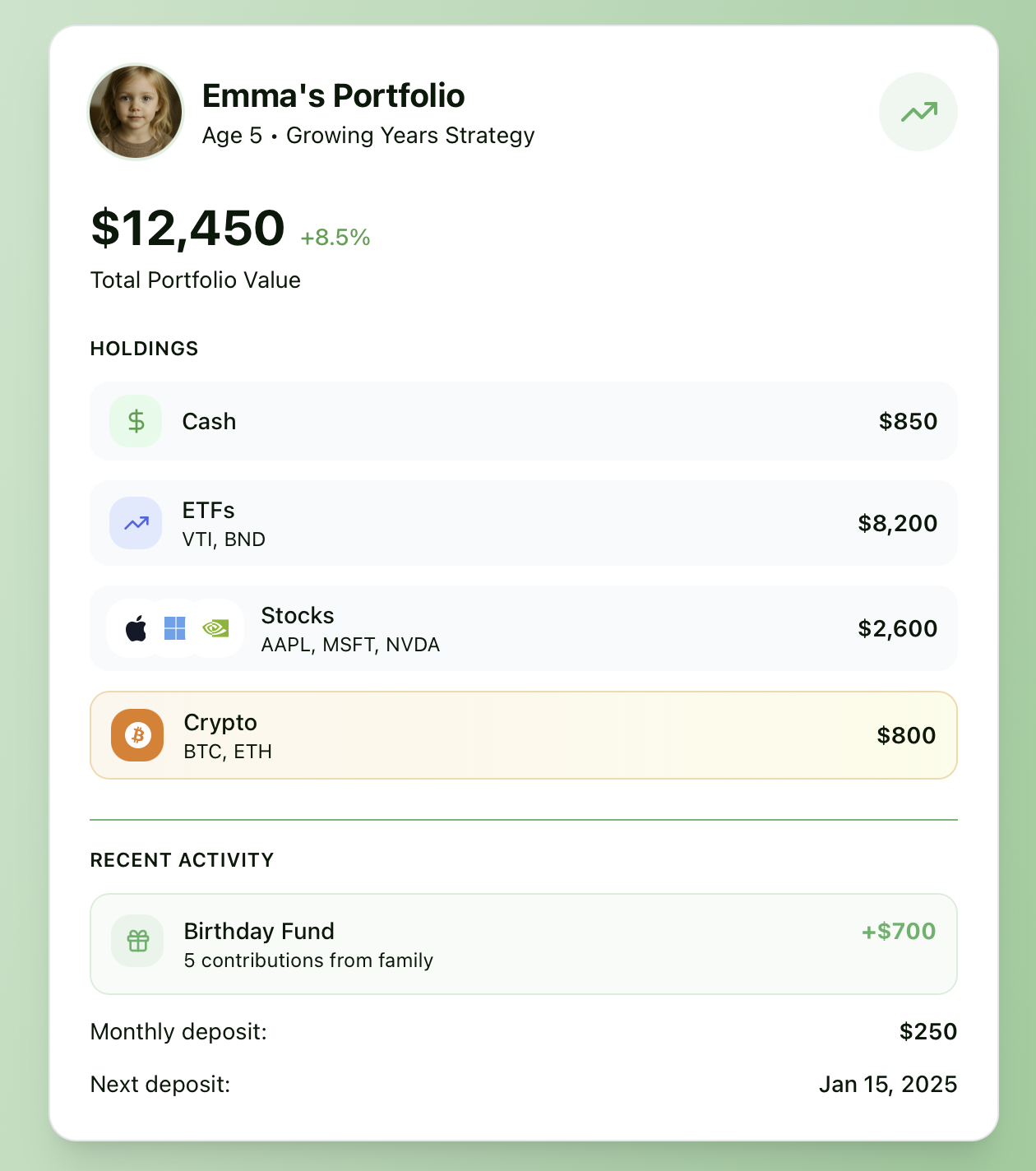The image size is (1036, 1171).
Task: Open the Cash holding row
Action: tap(523, 421)
